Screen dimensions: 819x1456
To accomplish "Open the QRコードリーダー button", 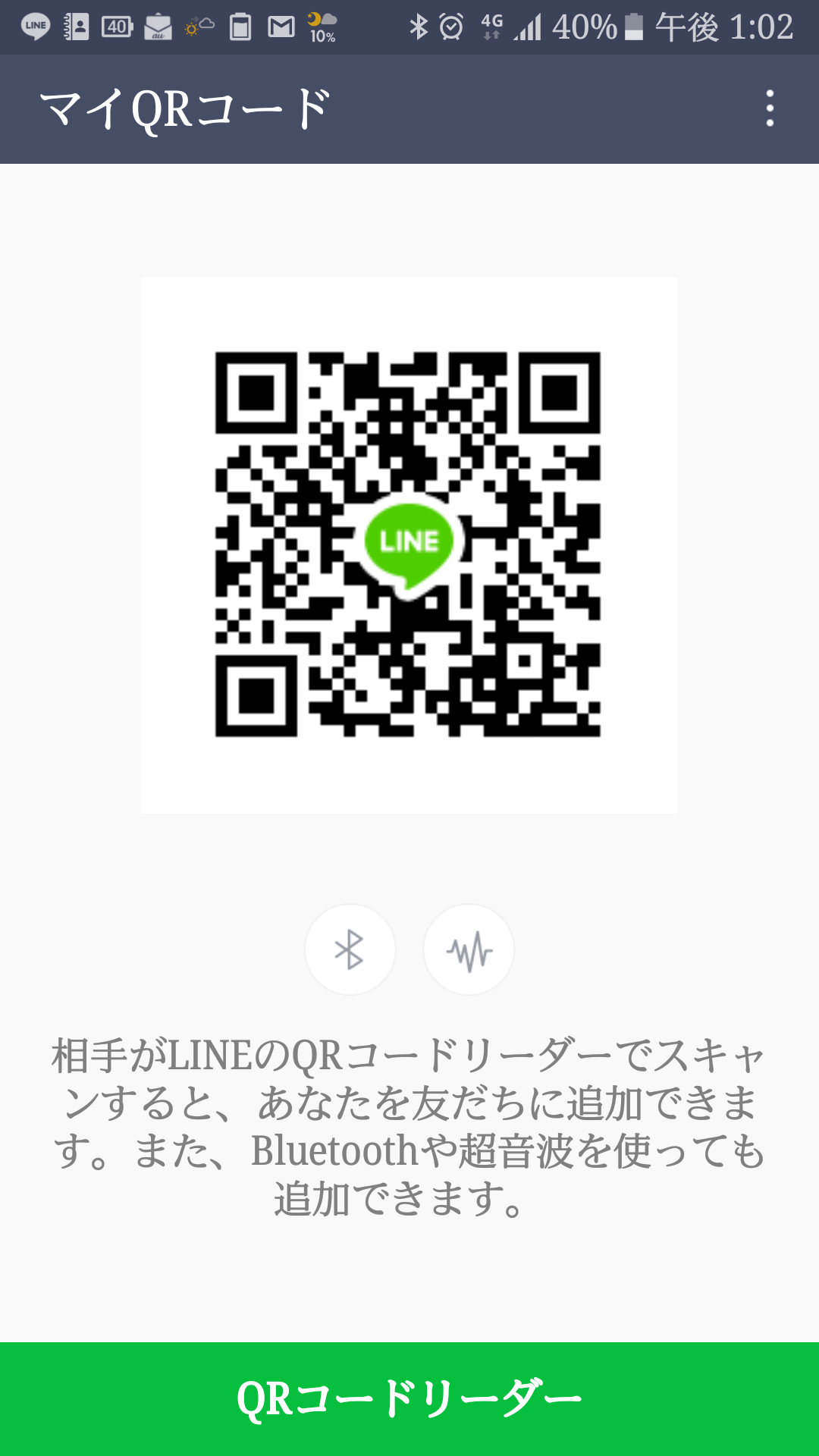I will coord(409,1399).
